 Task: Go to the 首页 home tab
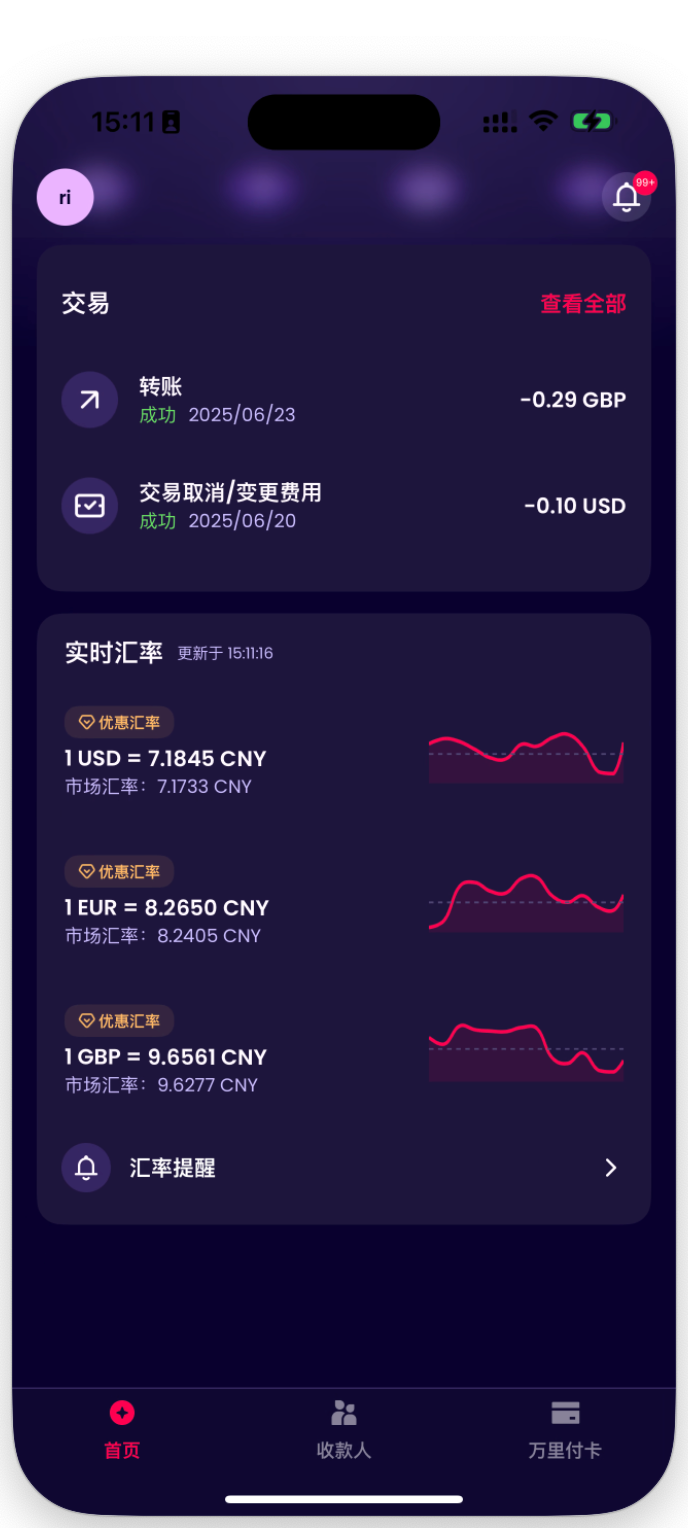pos(122,1430)
